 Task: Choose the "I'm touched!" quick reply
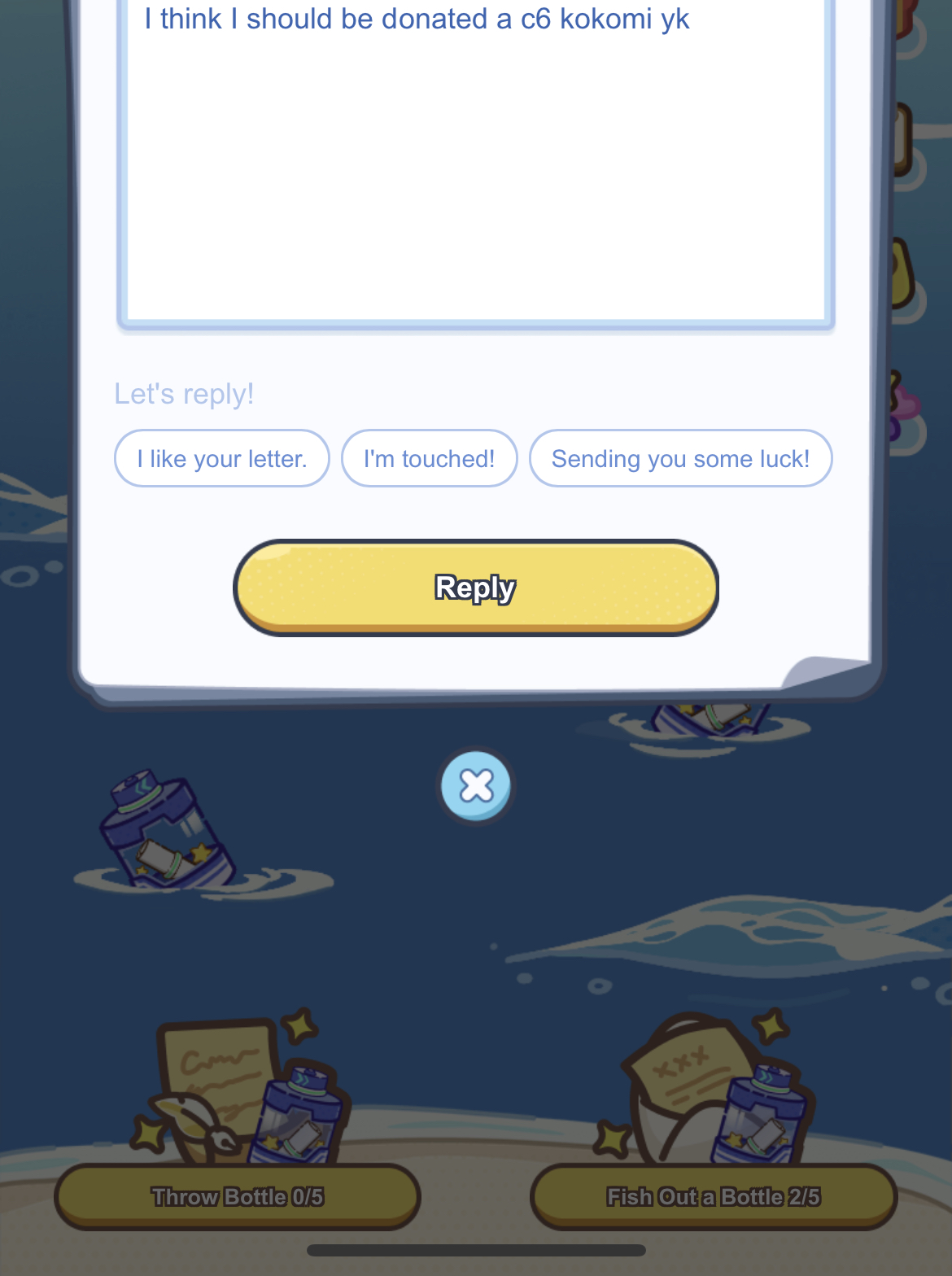click(429, 459)
